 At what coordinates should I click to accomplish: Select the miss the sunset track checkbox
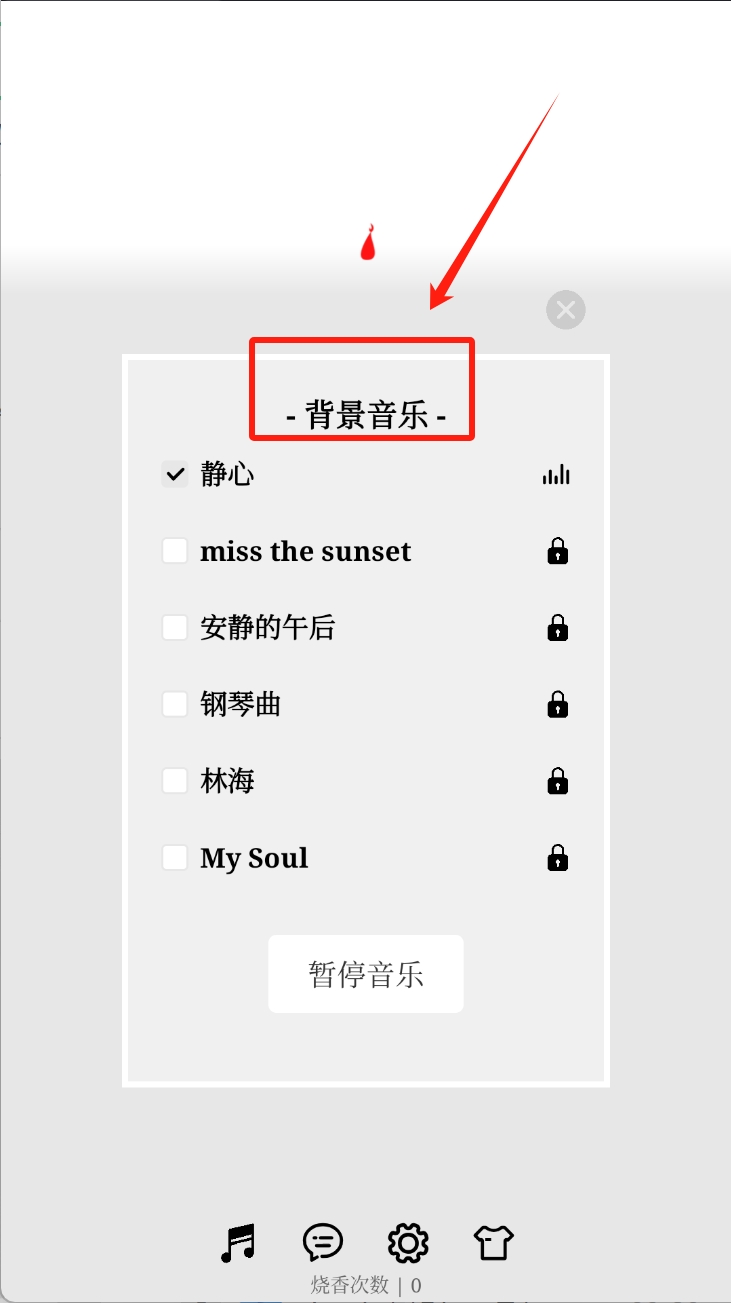click(175, 551)
